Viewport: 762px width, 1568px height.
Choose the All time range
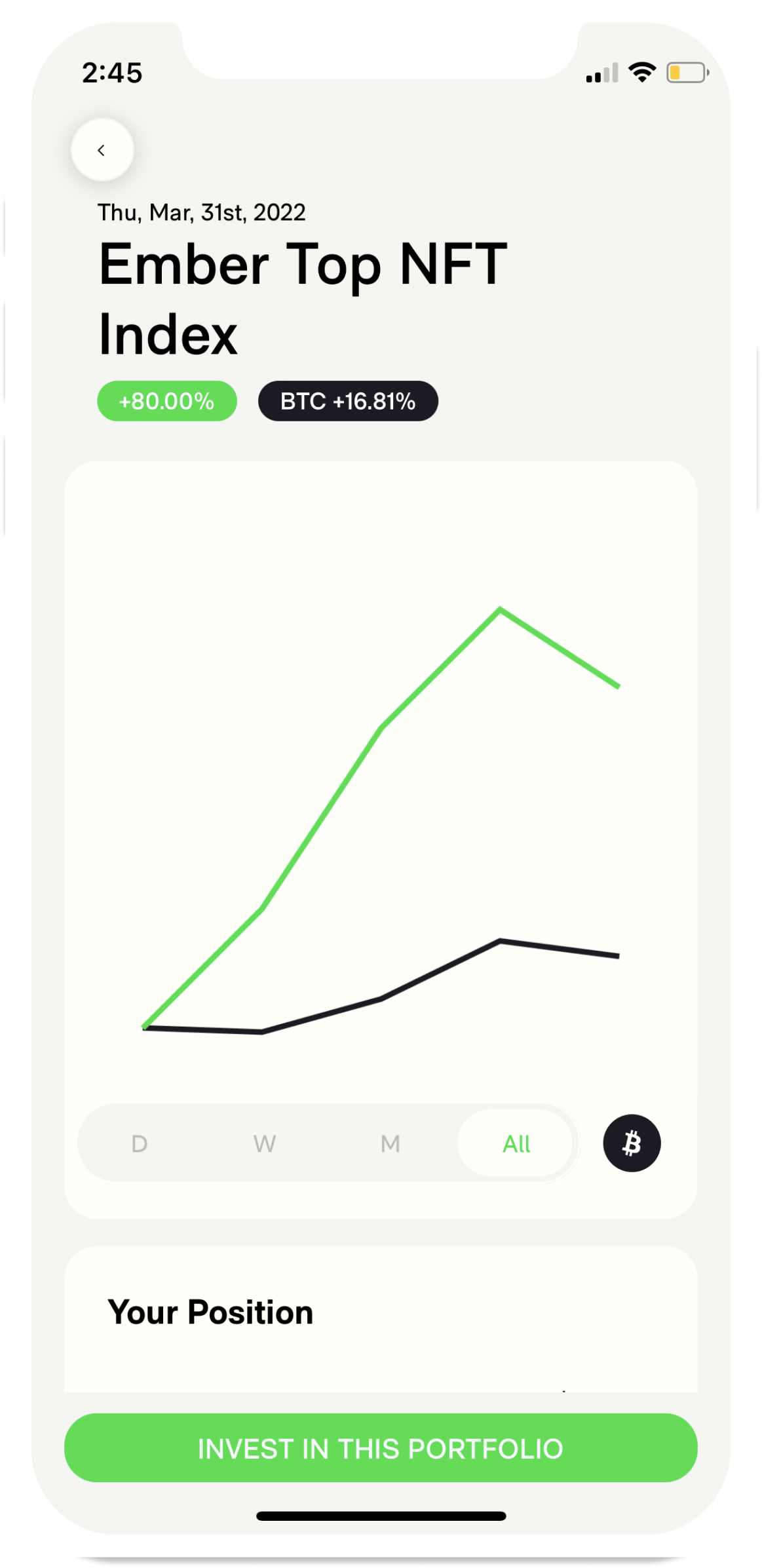click(516, 1143)
